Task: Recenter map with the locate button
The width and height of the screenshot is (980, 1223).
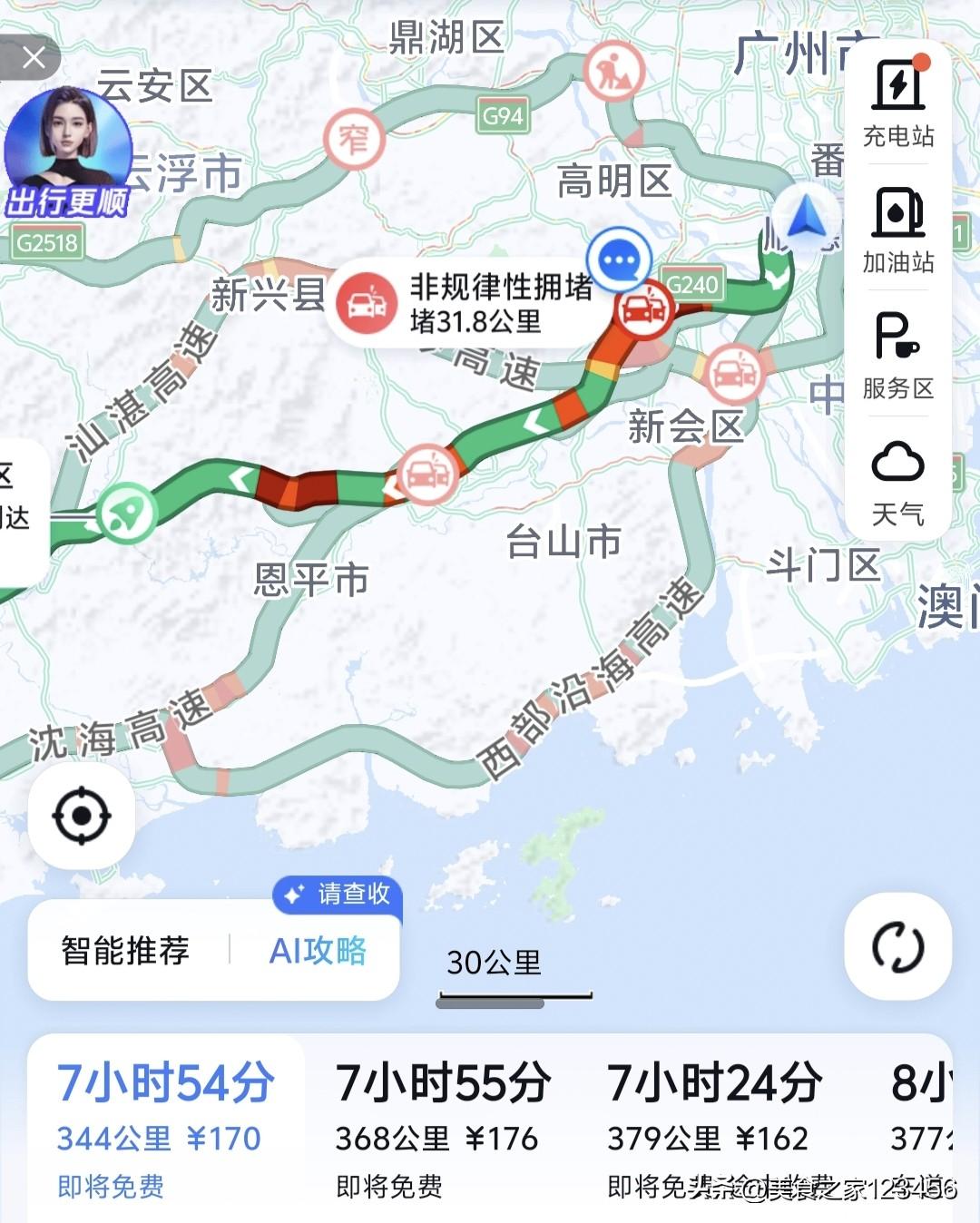Action: [82, 814]
